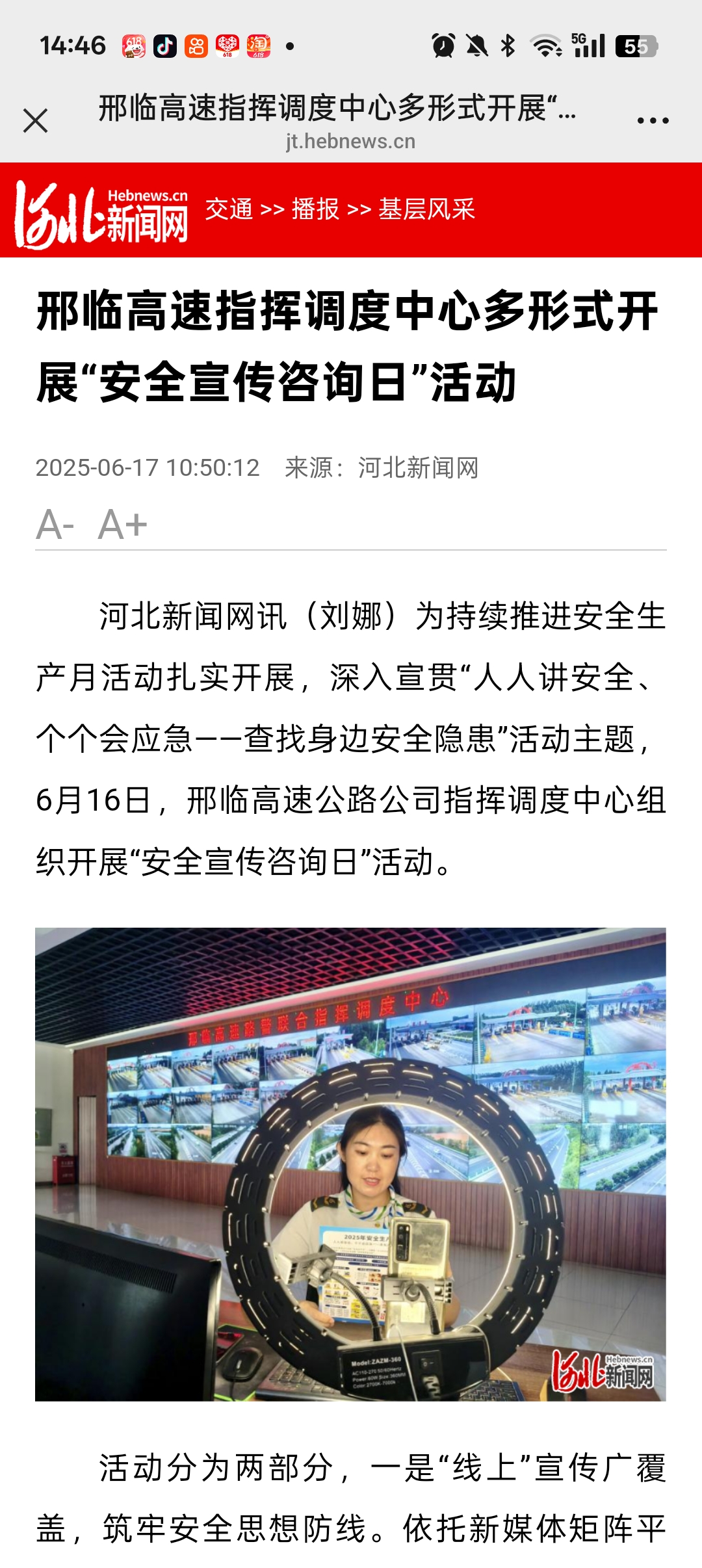Decrease font size with A-
The image size is (702, 1568).
point(55,525)
